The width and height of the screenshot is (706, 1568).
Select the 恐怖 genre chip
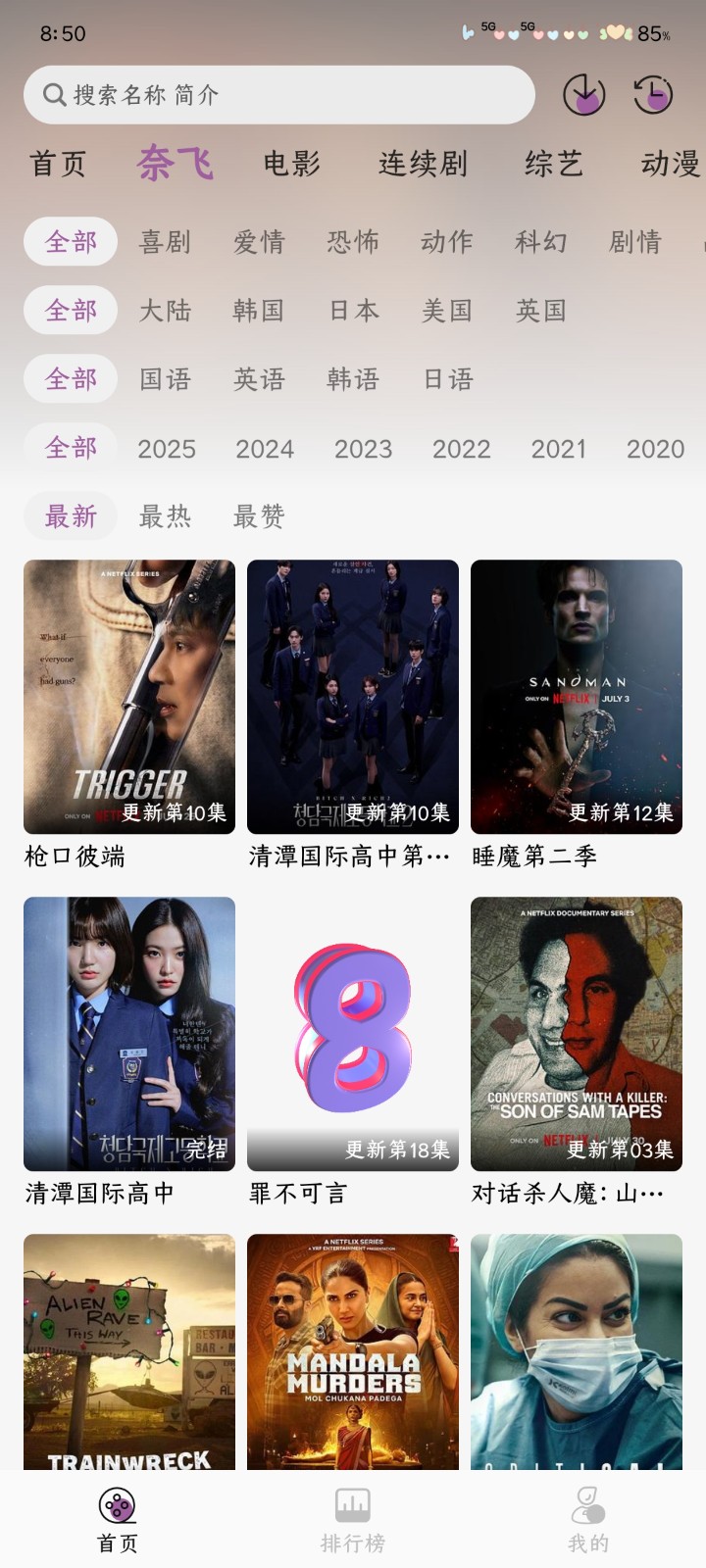[353, 242]
